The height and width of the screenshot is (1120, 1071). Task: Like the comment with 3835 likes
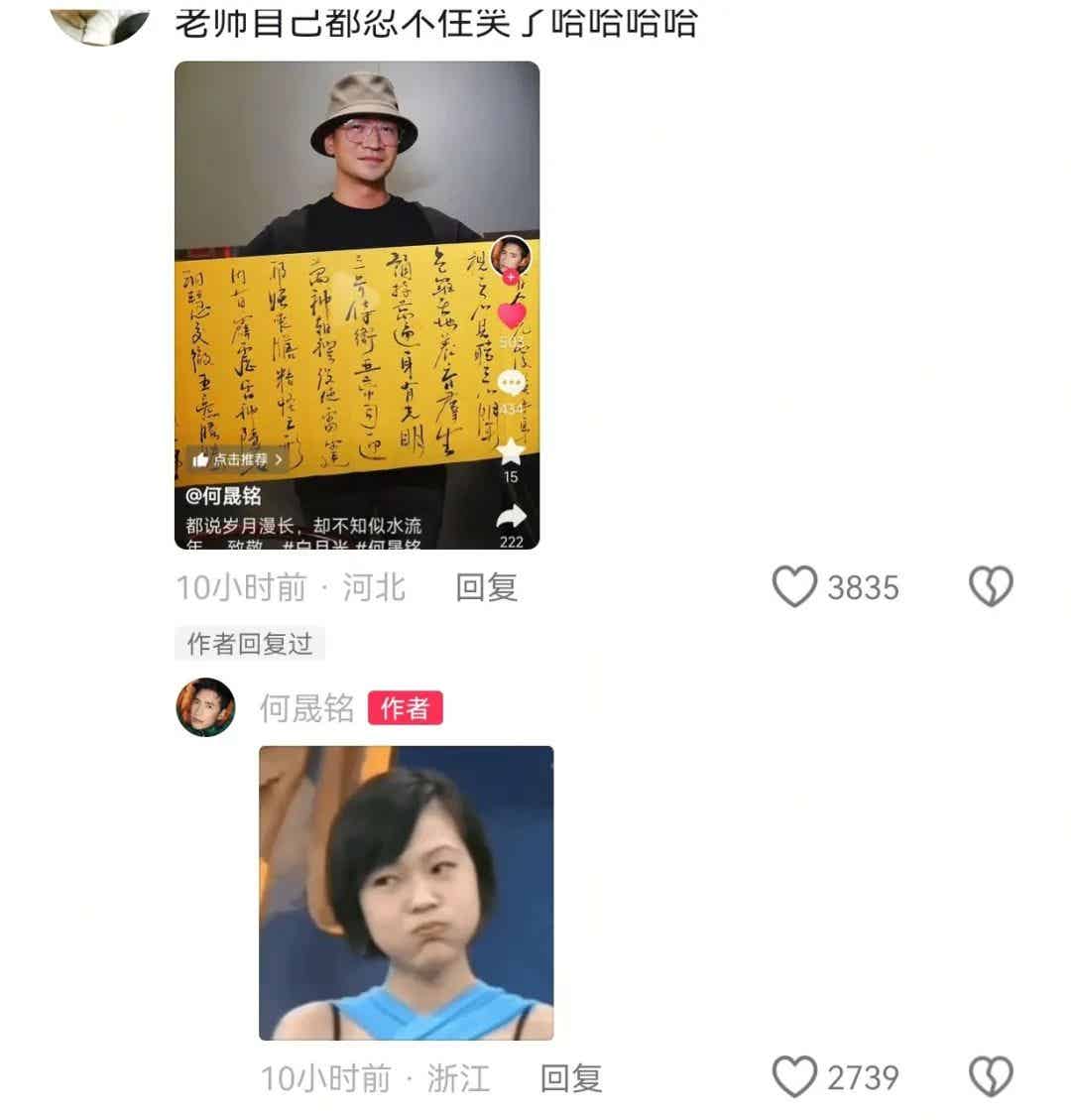(794, 587)
